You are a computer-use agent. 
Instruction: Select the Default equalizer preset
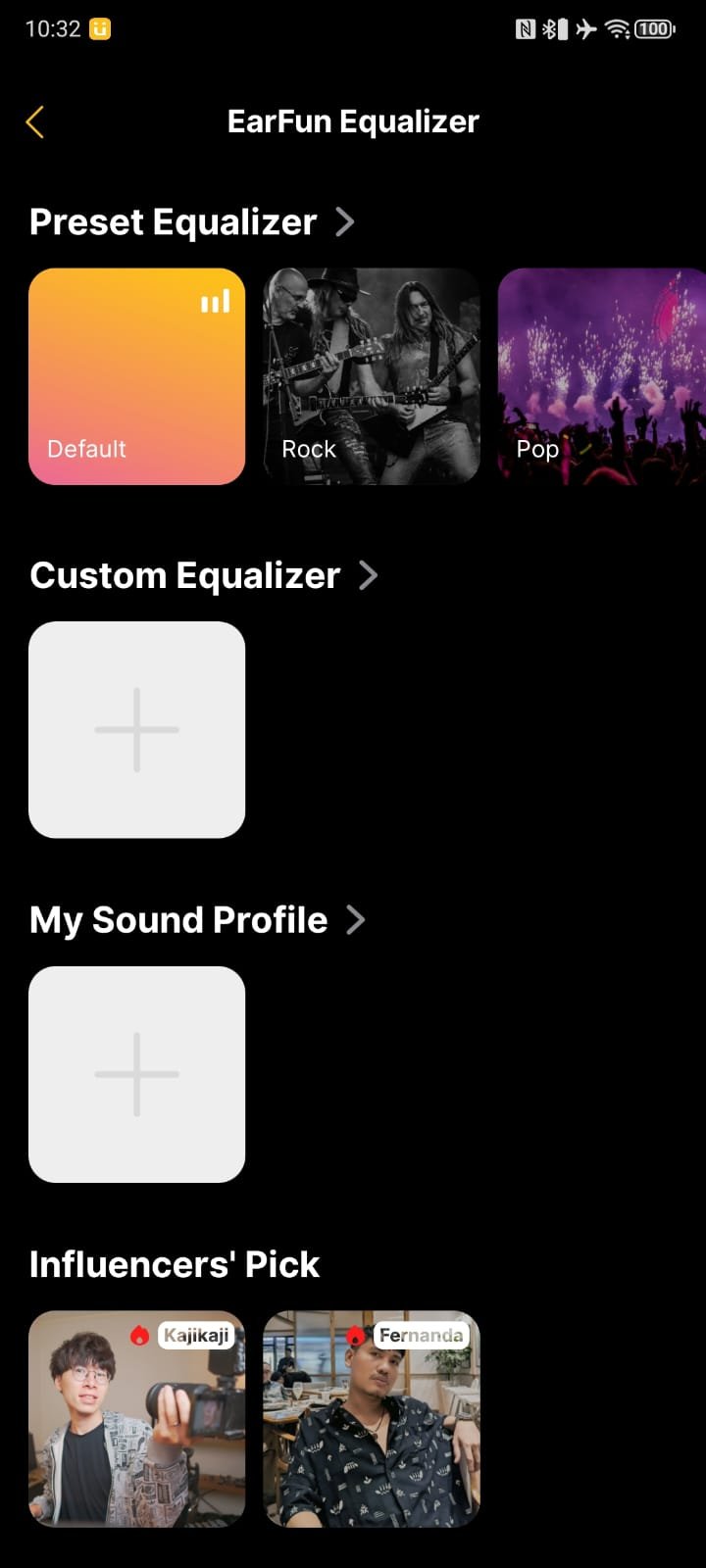137,376
